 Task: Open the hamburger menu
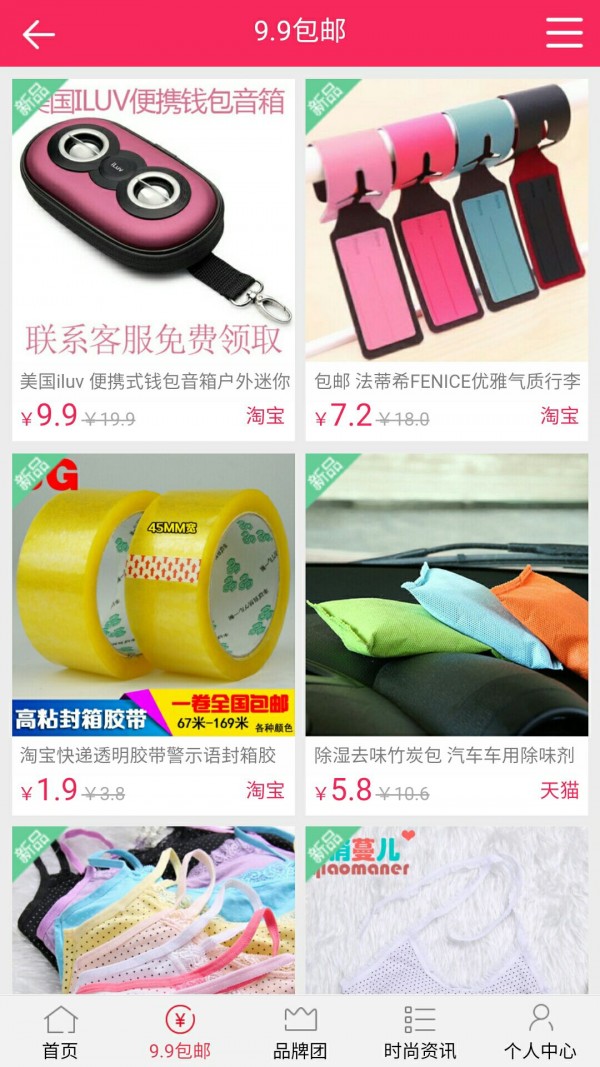coord(564,33)
